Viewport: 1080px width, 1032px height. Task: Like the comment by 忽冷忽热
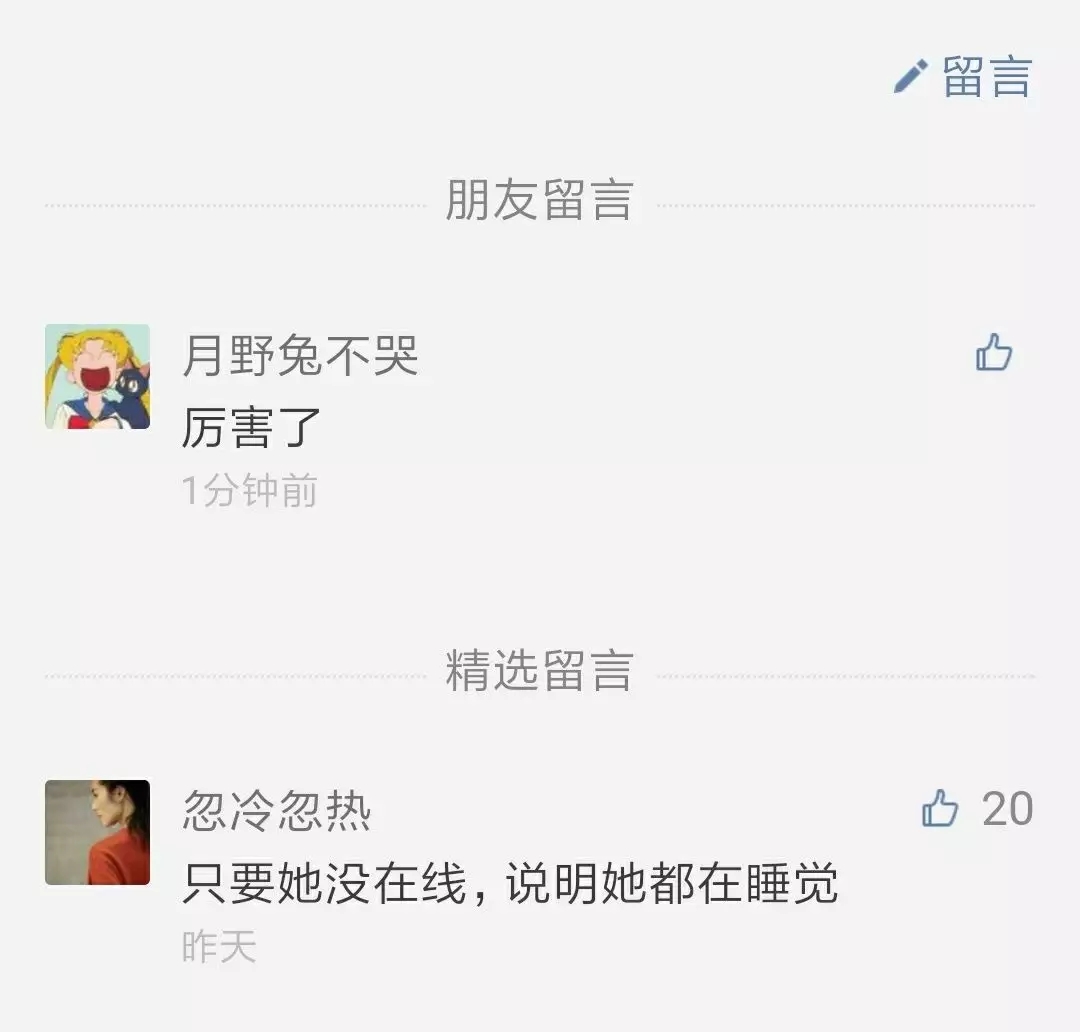[941, 808]
